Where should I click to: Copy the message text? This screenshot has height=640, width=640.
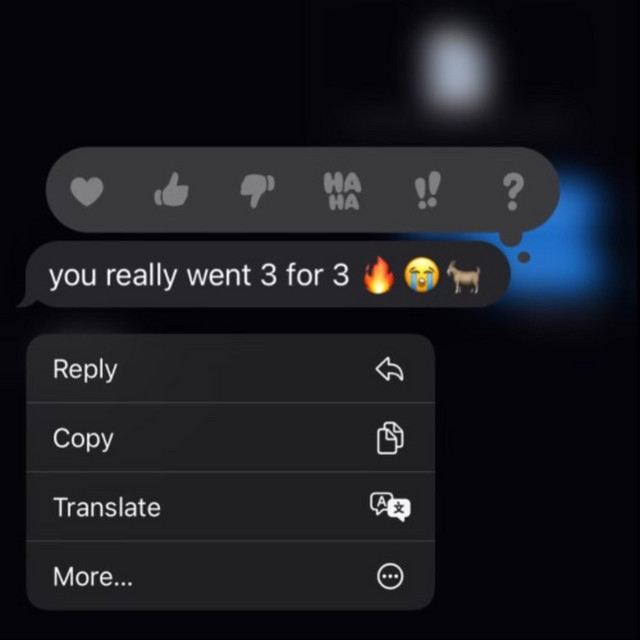[x=230, y=438]
